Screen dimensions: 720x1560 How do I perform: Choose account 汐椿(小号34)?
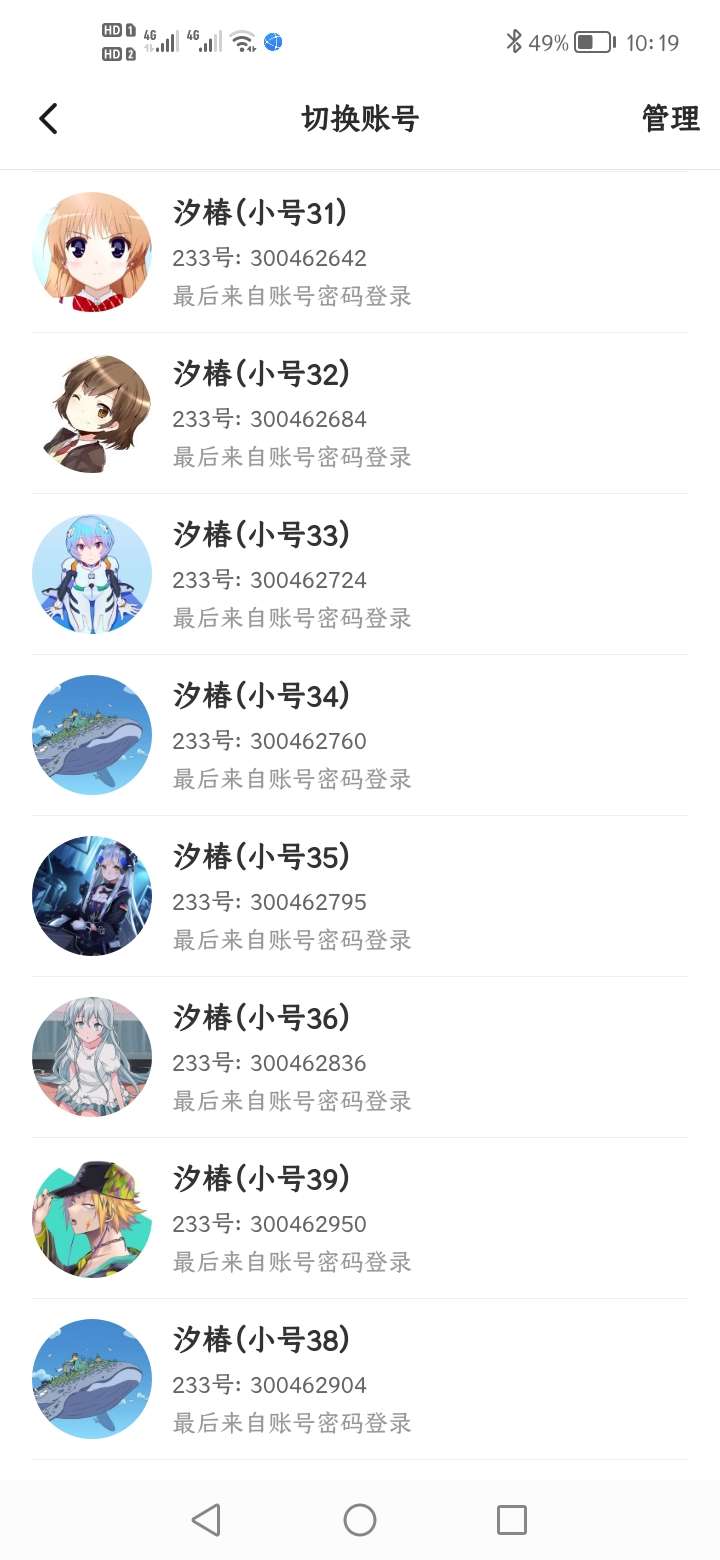click(x=360, y=736)
